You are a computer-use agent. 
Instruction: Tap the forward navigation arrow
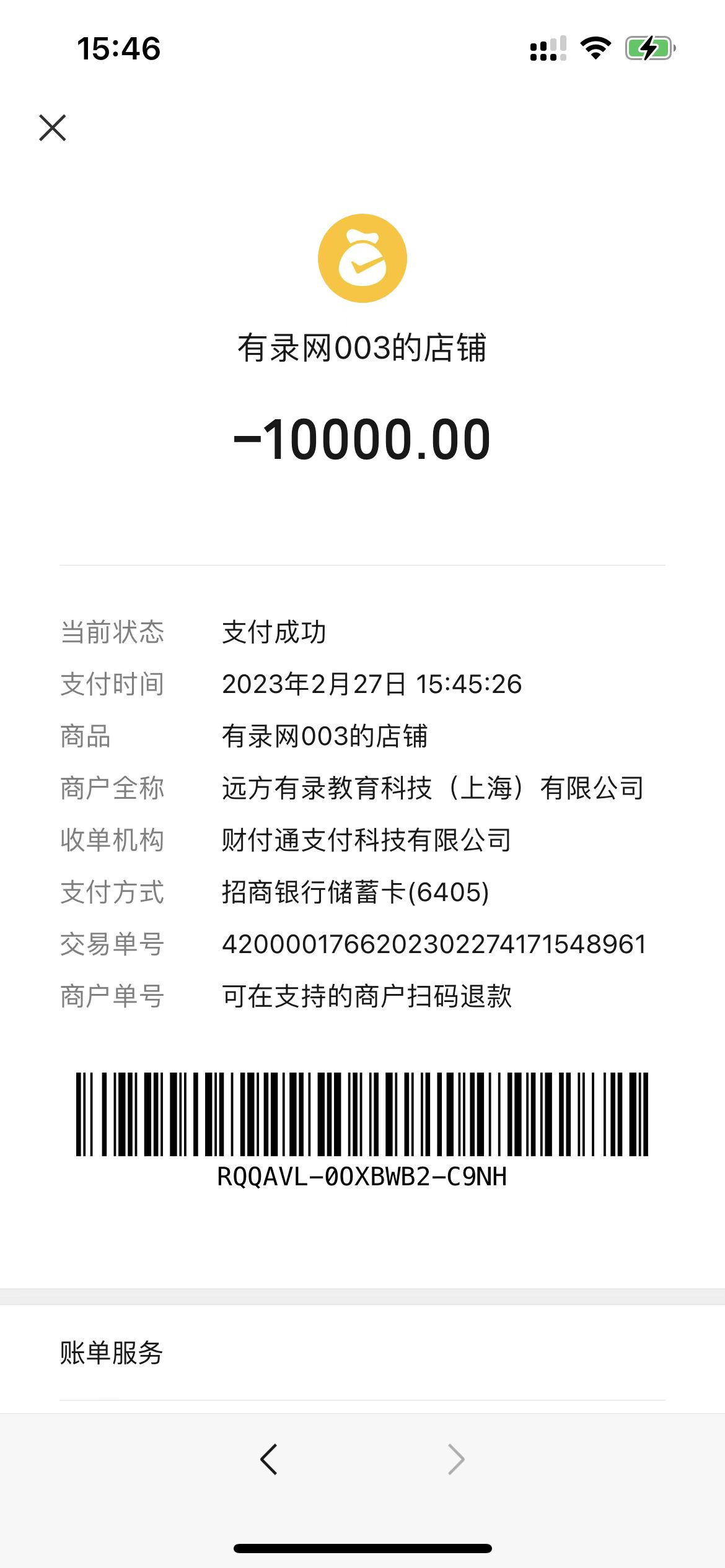pos(456,1459)
